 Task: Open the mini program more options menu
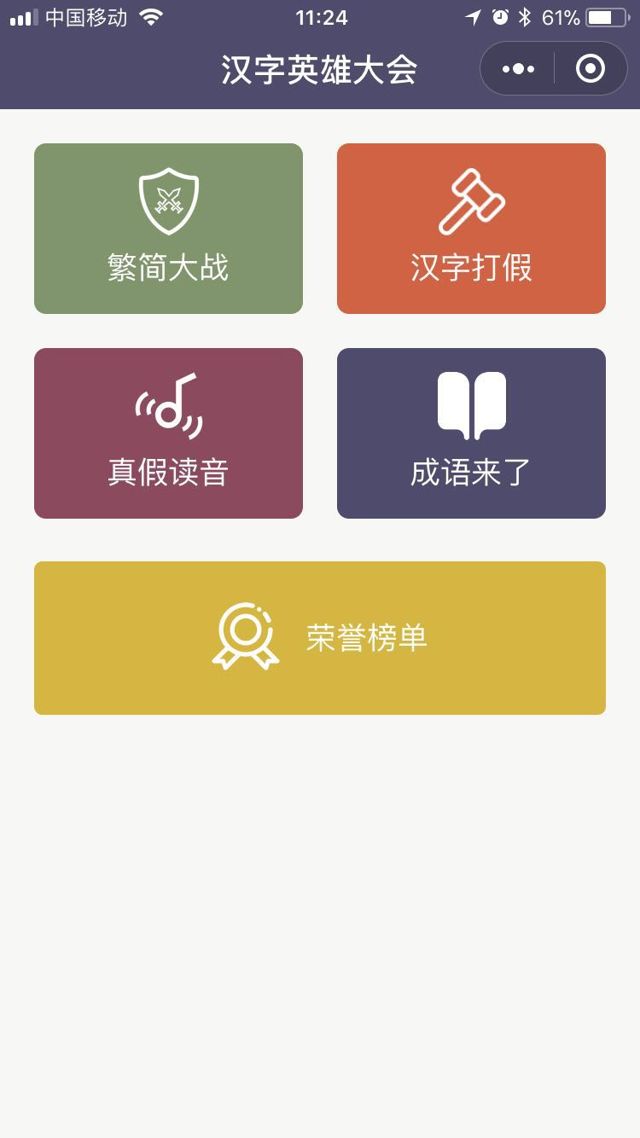click(518, 69)
